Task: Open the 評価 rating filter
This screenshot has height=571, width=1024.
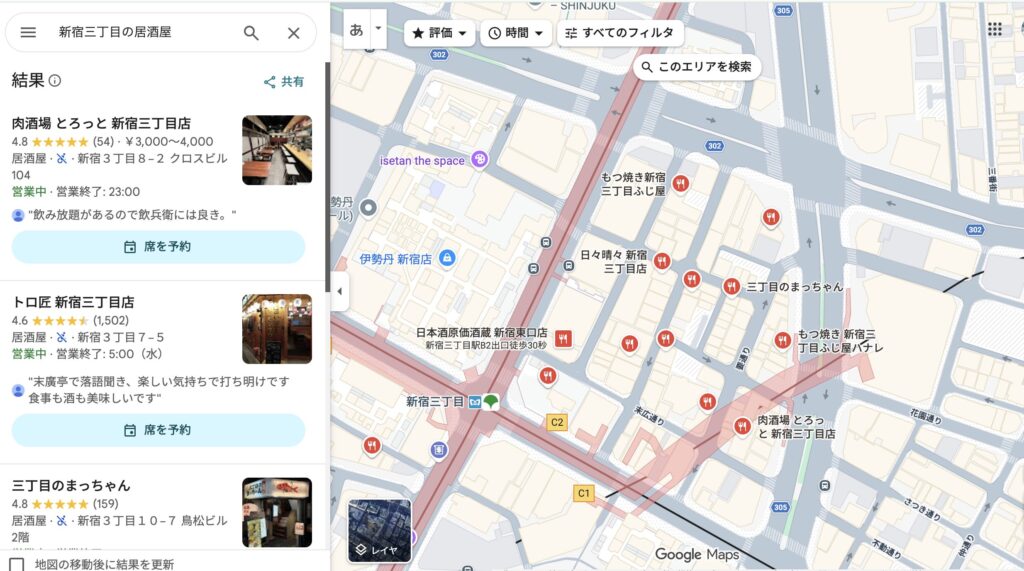Action: click(439, 33)
